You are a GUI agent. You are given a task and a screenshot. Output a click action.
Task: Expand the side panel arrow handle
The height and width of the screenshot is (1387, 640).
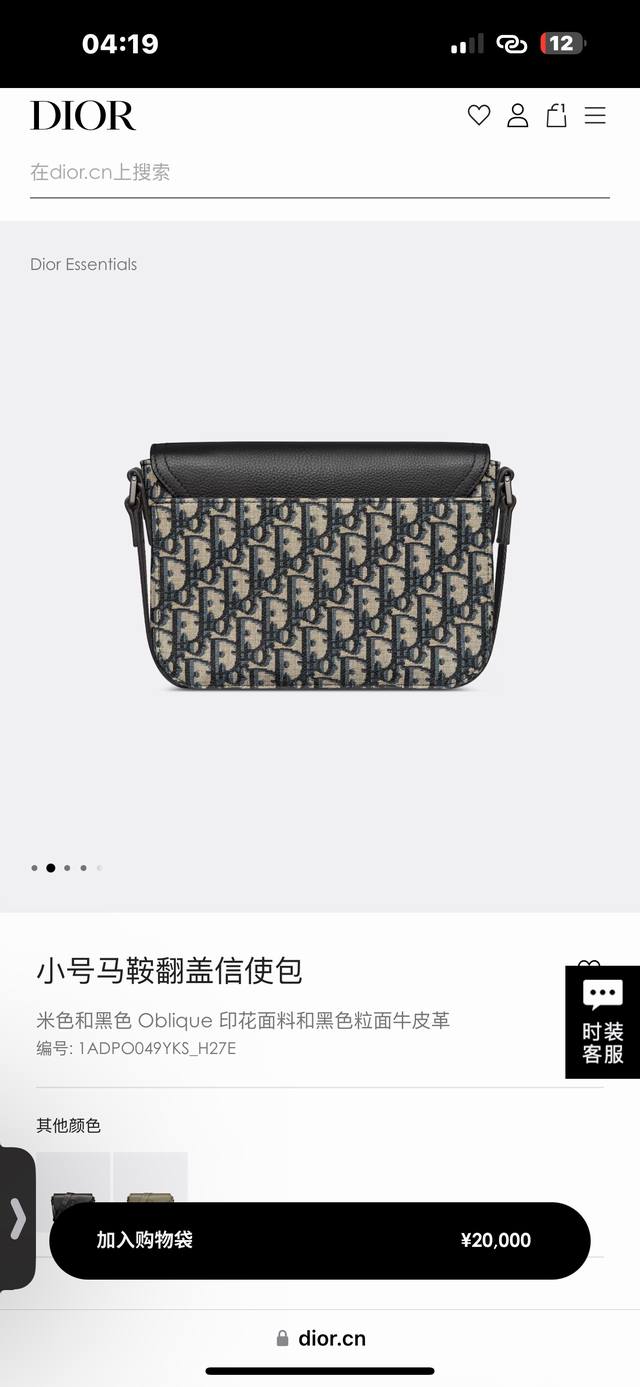(x=17, y=1218)
